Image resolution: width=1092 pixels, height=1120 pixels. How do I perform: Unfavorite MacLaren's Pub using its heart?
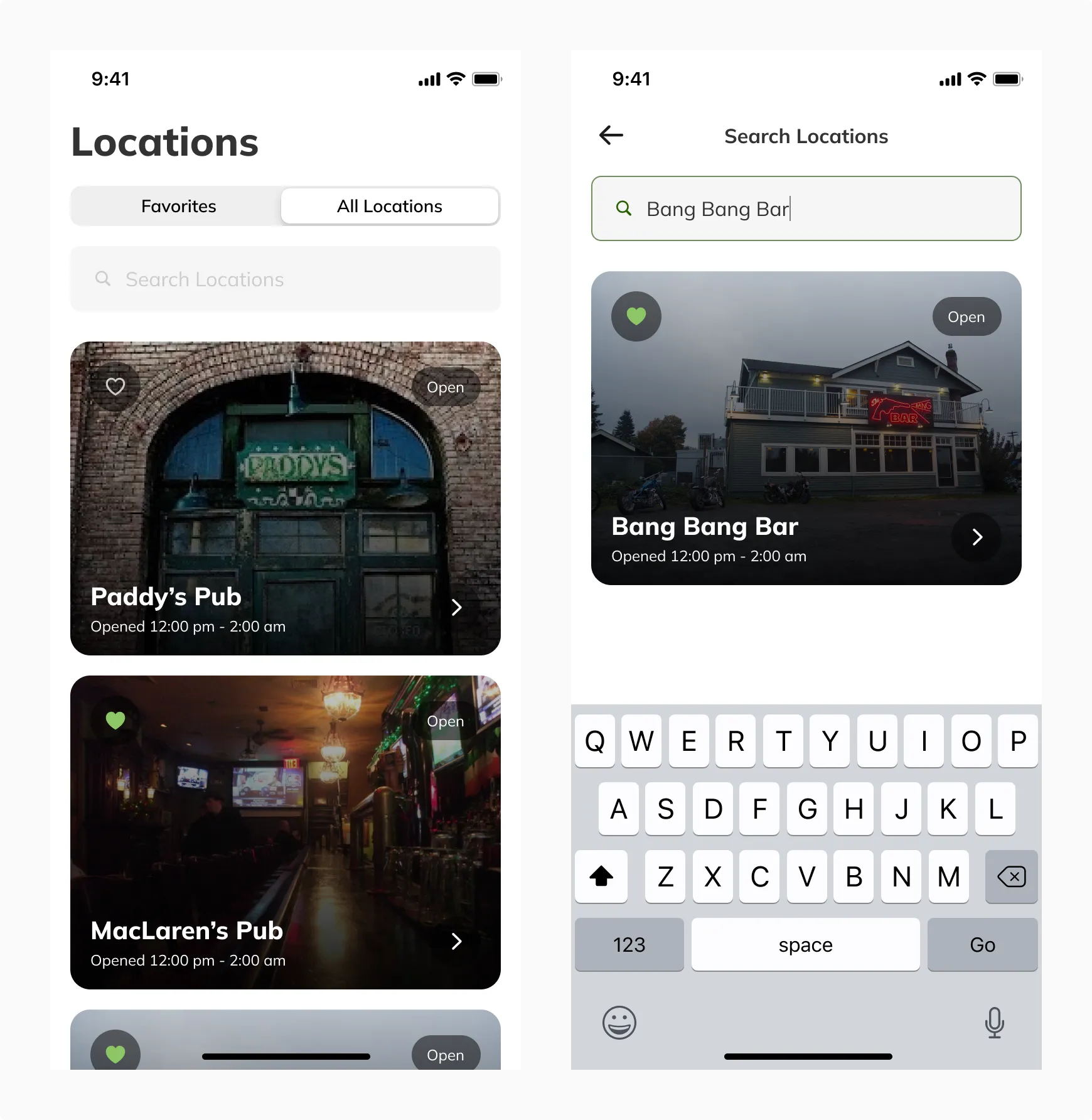click(x=115, y=721)
